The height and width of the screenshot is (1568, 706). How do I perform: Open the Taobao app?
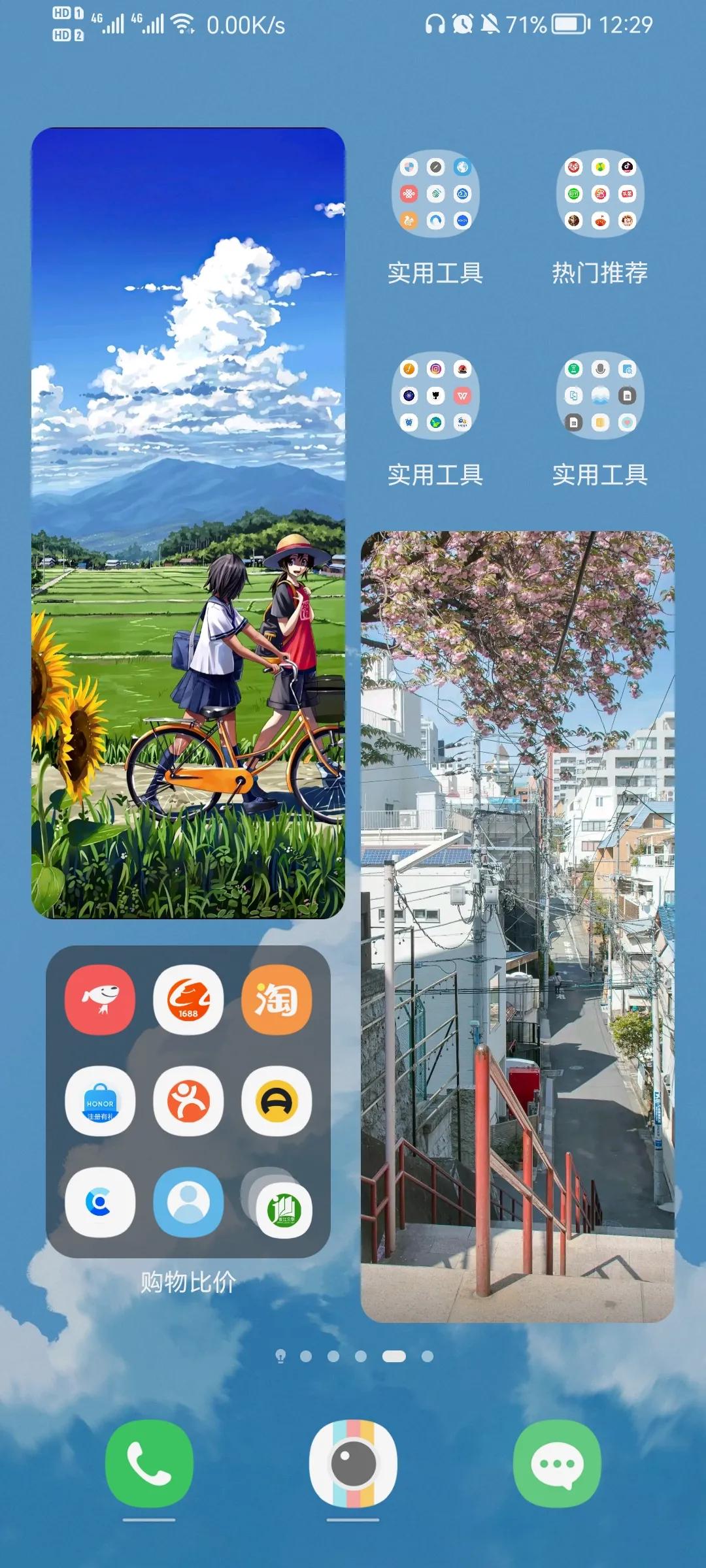point(277,1000)
